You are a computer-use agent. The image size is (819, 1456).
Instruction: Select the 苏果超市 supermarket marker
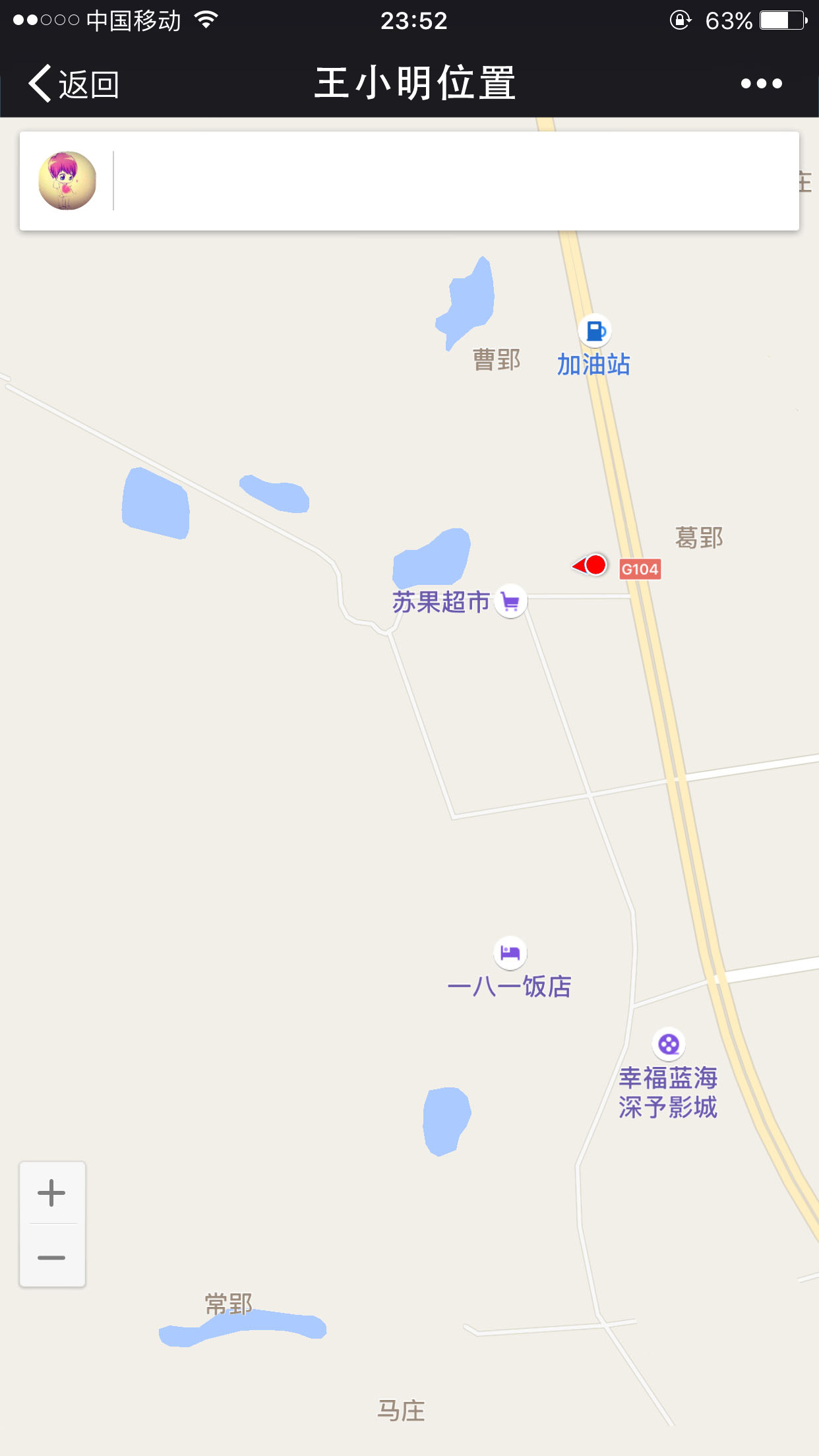pyautogui.click(x=510, y=601)
